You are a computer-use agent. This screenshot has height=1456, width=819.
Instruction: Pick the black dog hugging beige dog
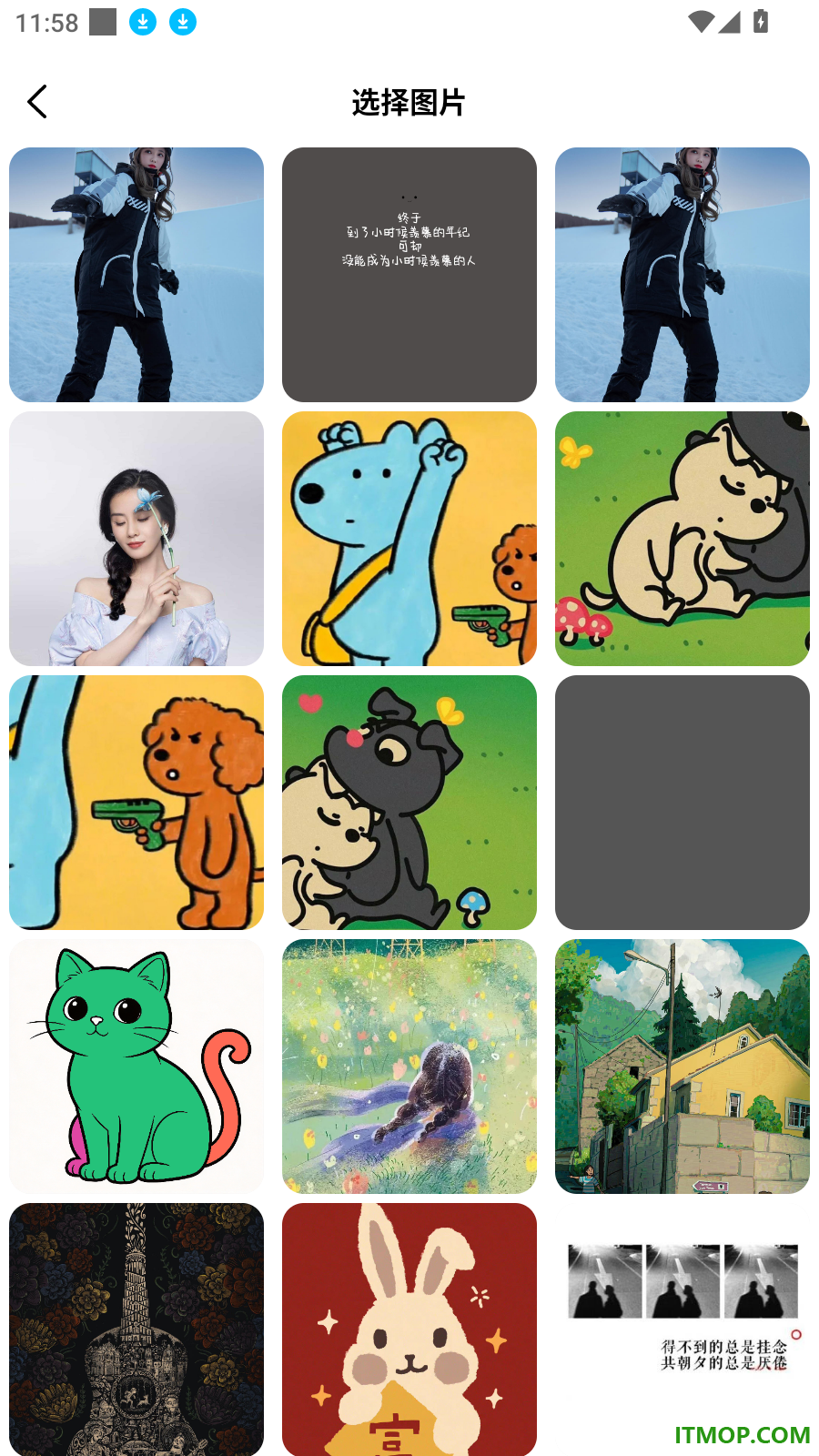click(409, 803)
